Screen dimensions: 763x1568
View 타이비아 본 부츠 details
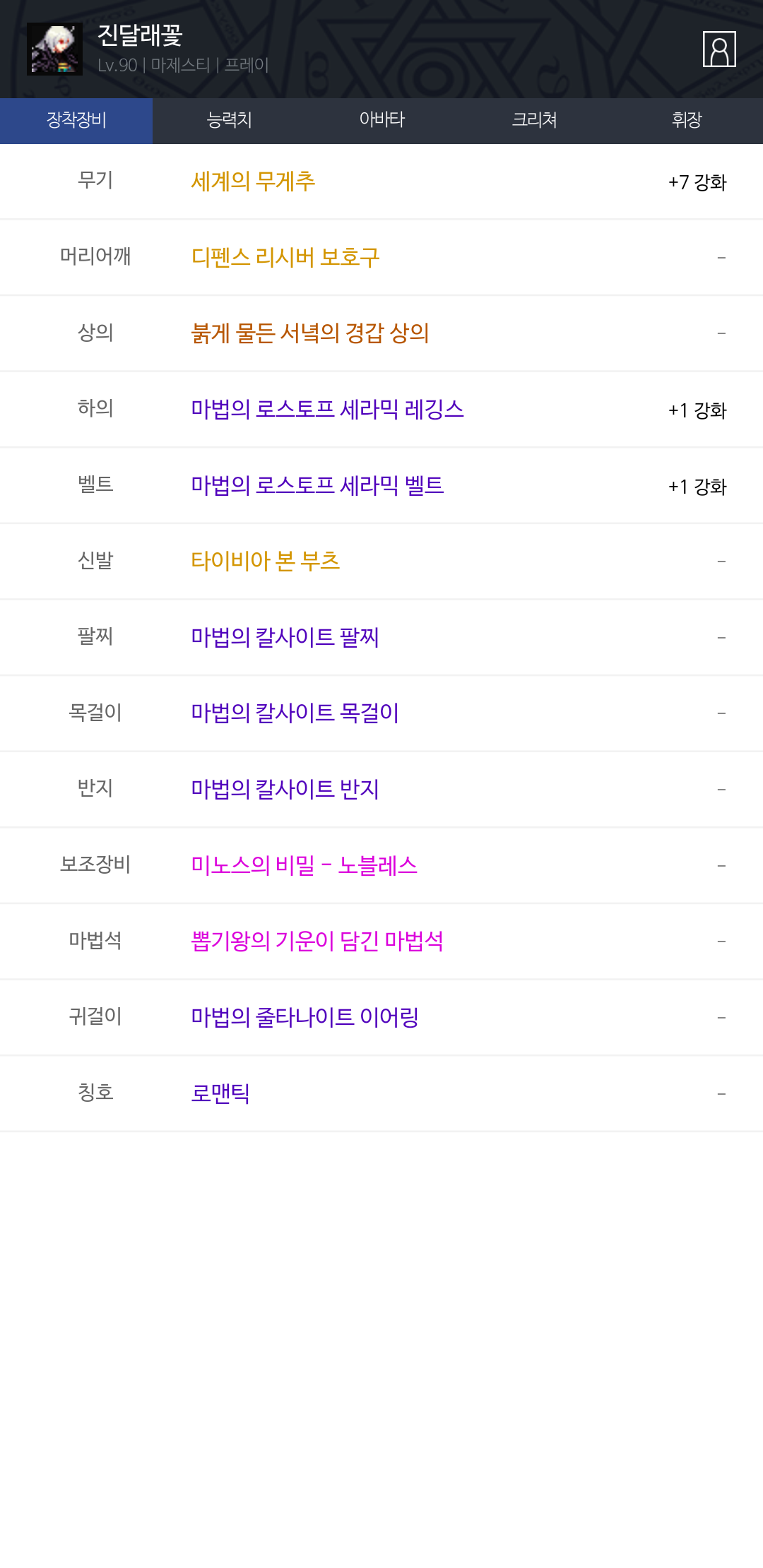(266, 562)
